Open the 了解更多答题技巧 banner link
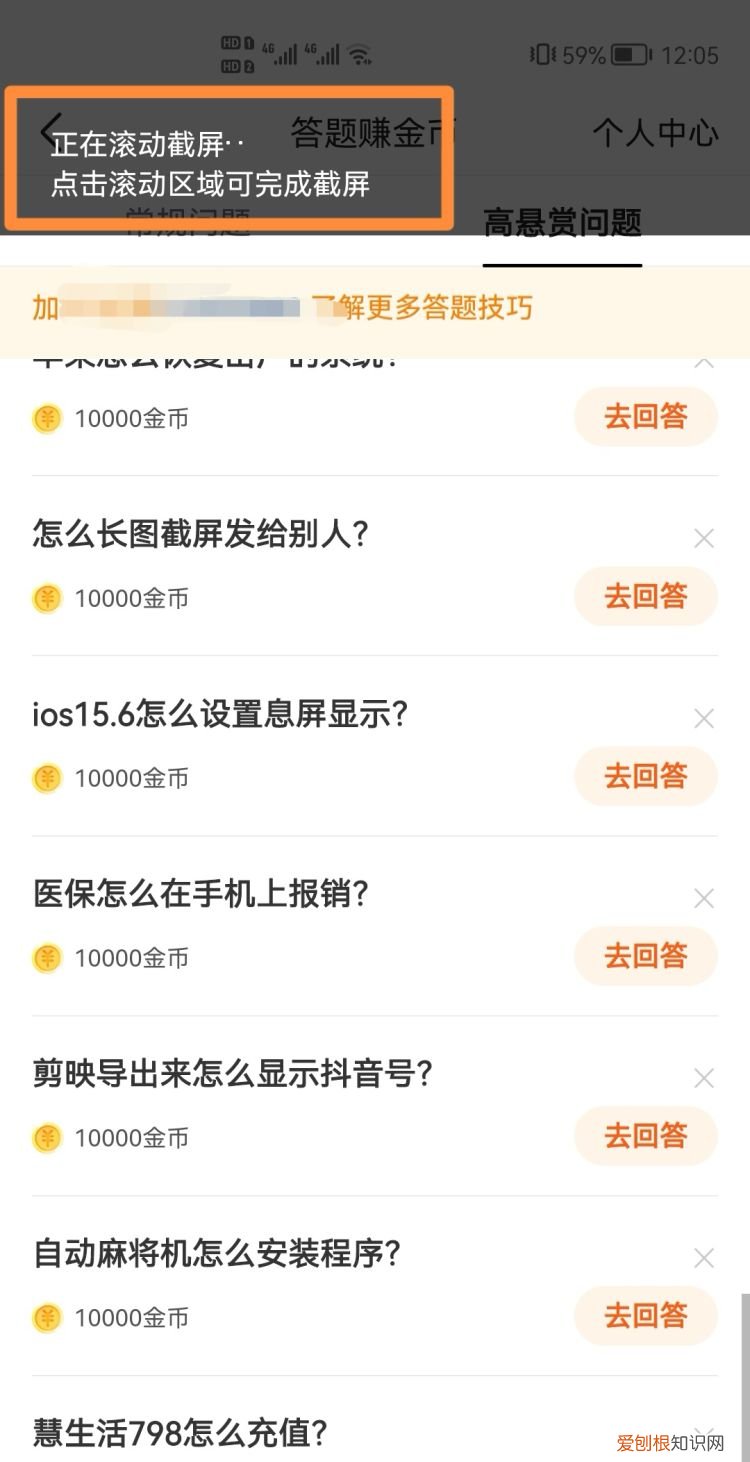This screenshot has width=750, height=1462. click(430, 310)
